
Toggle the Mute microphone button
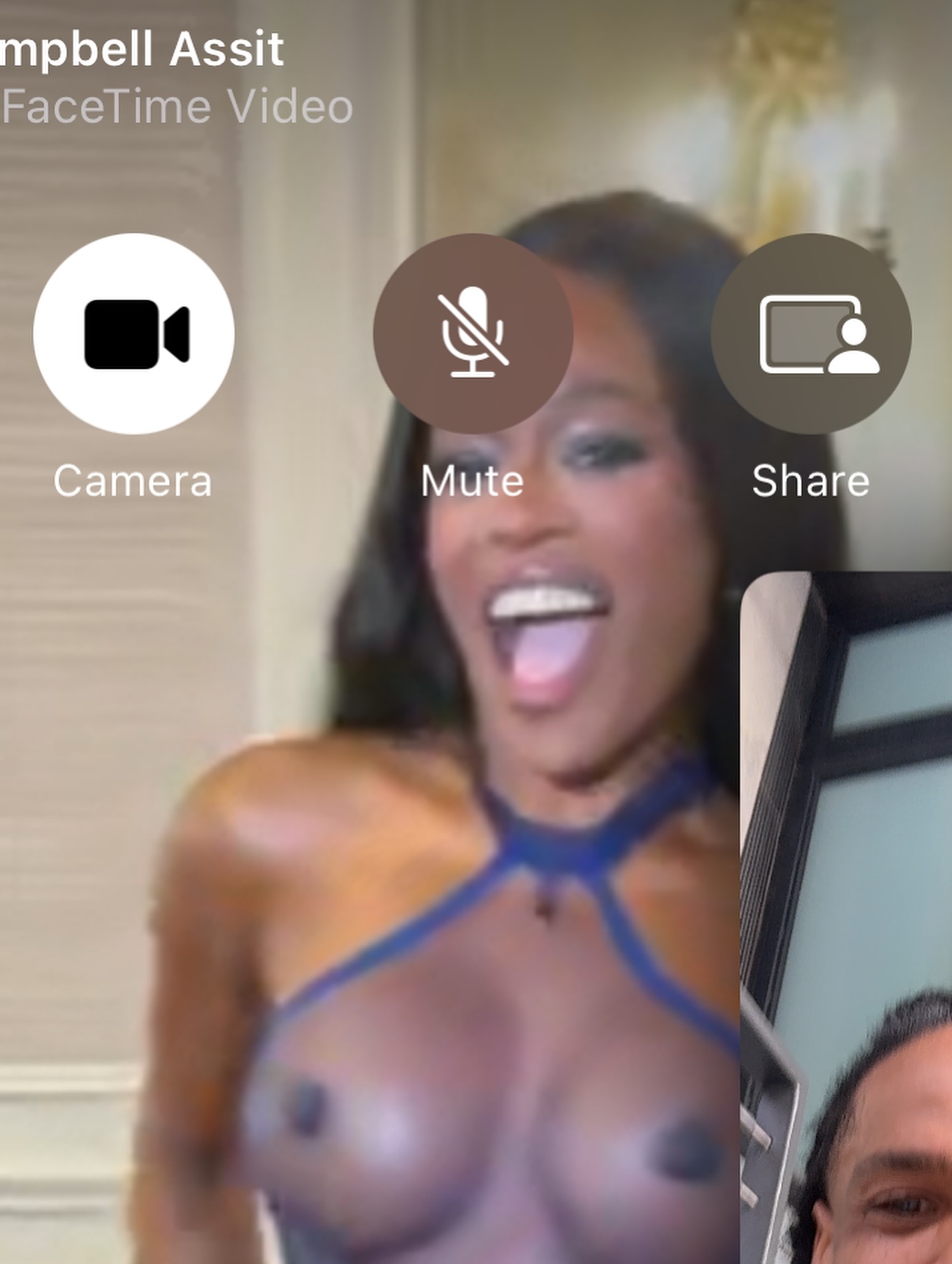coord(473,334)
